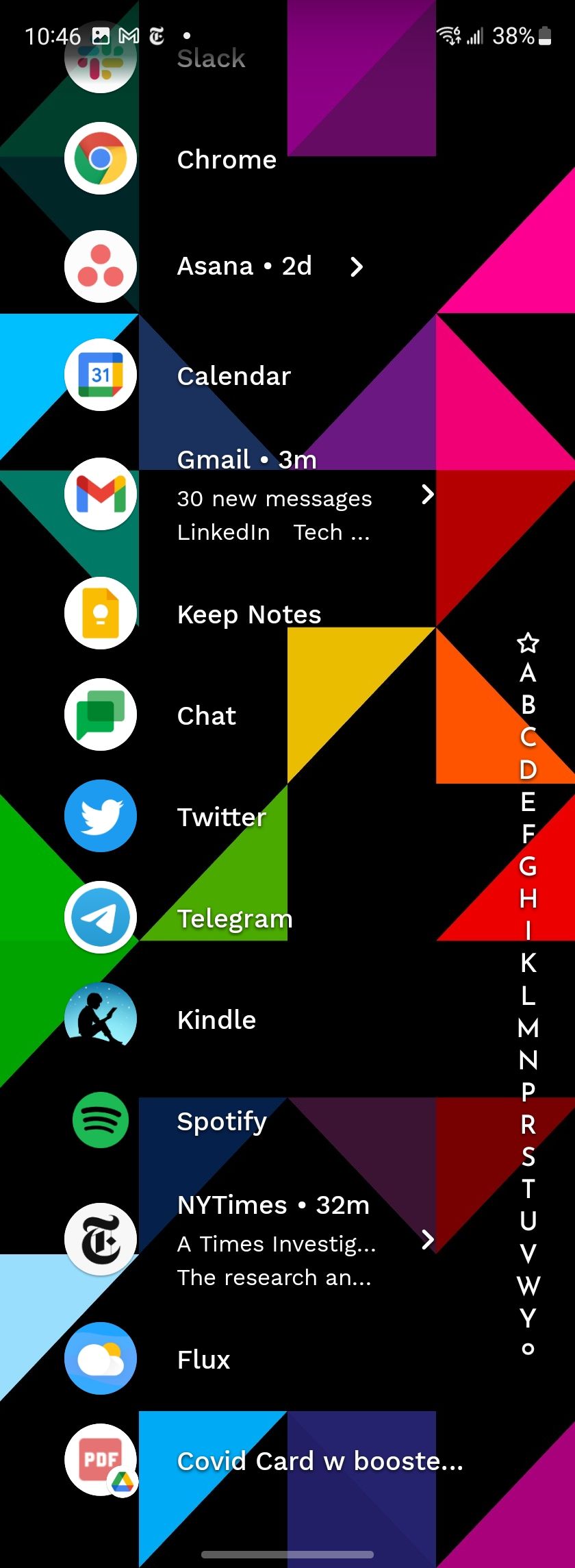Viewport: 575px width, 1568px height.
Task: Expand the NYTimes notification chevron
Action: coord(428,1239)
